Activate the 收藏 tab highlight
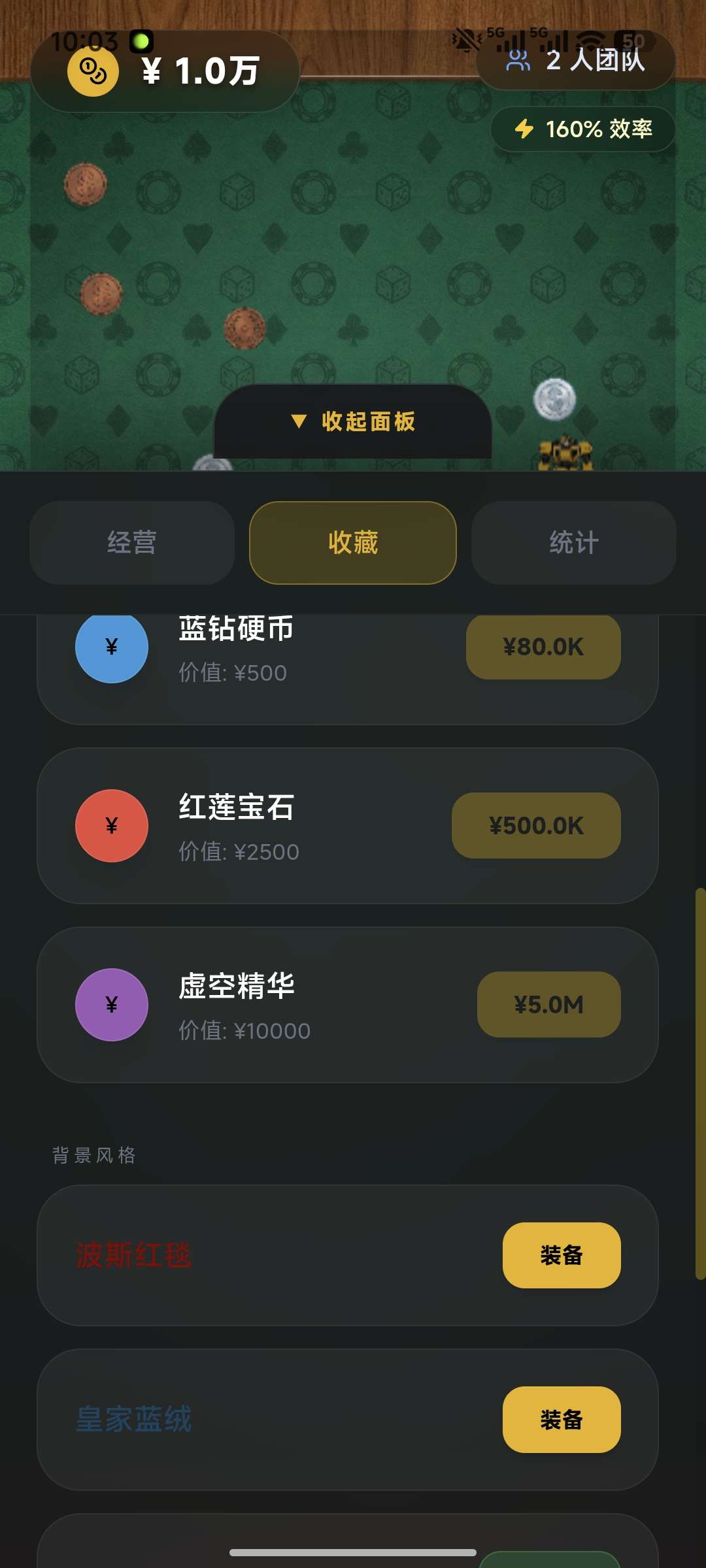 352,543
